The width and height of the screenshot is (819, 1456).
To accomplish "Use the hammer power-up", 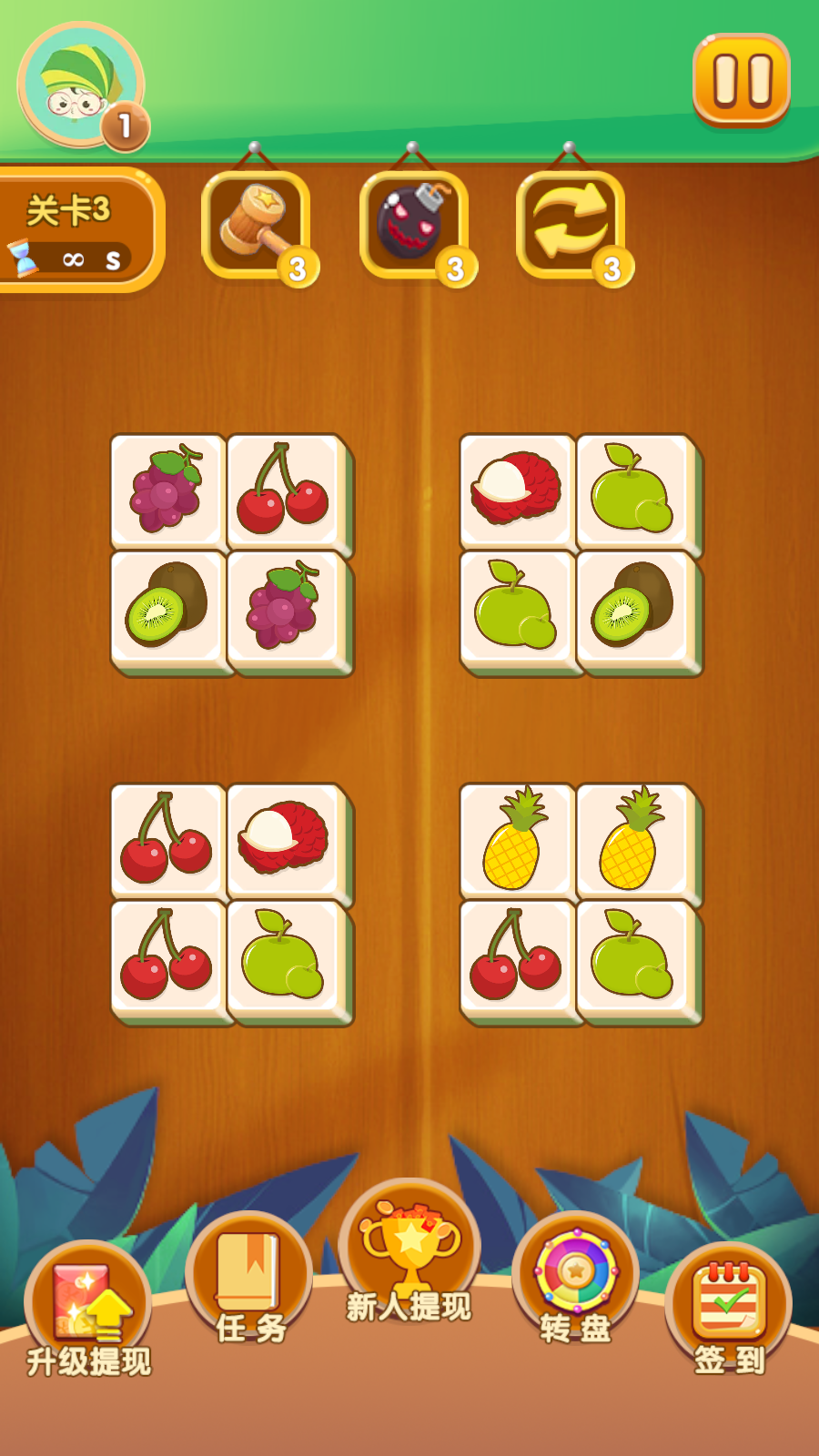I will point(257,225).
